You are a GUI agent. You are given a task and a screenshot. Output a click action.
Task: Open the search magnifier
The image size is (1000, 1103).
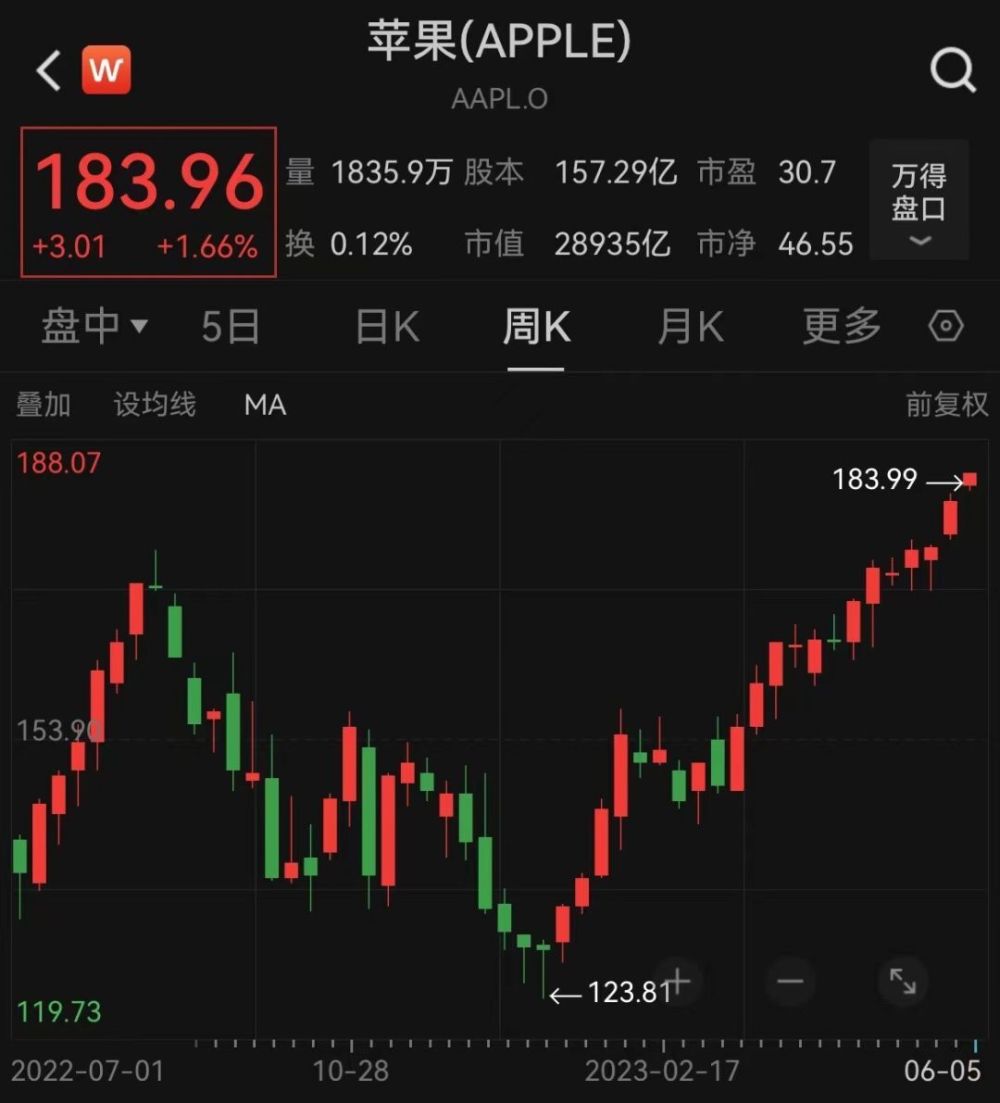coord(953,69)
